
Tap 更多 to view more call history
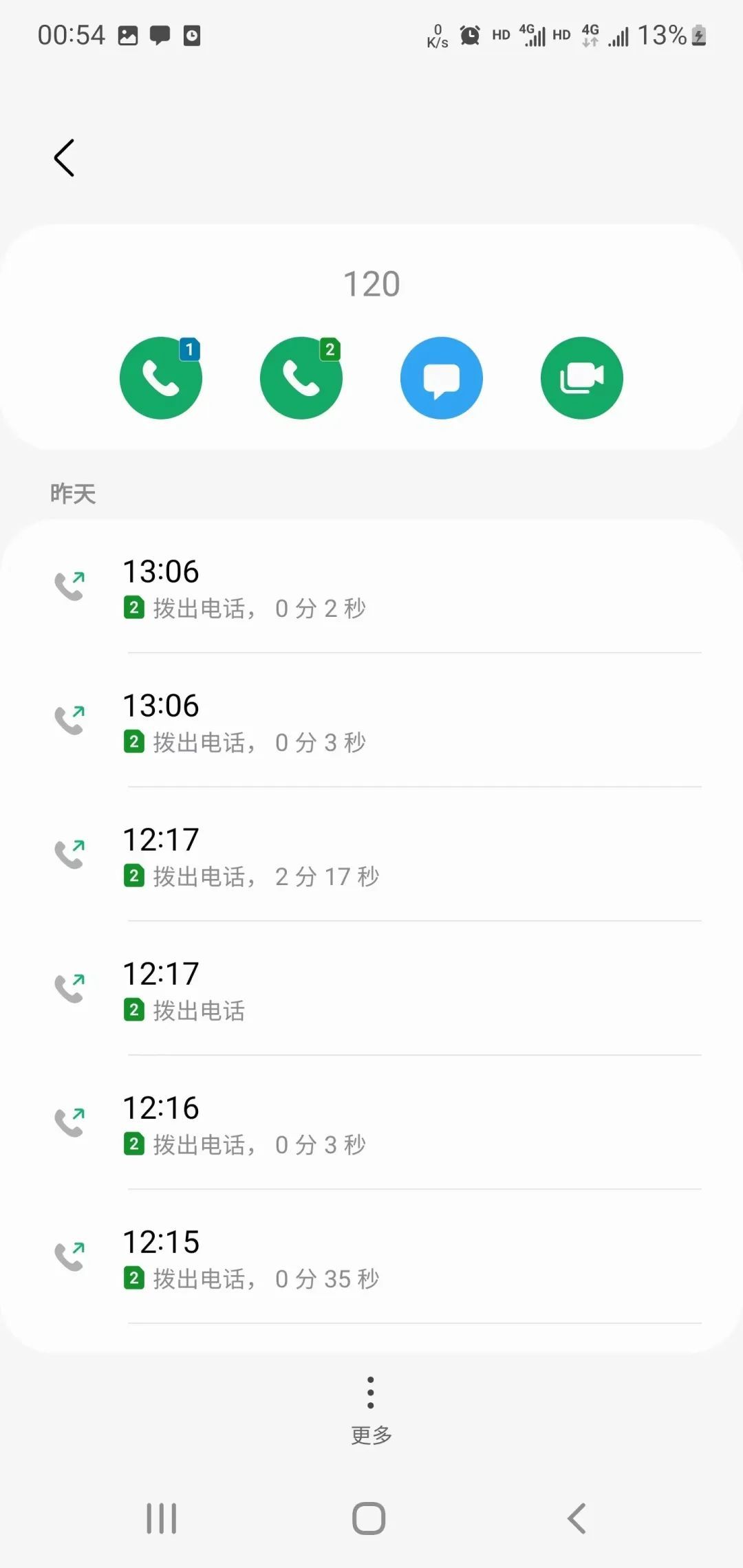pos(371,1435)
